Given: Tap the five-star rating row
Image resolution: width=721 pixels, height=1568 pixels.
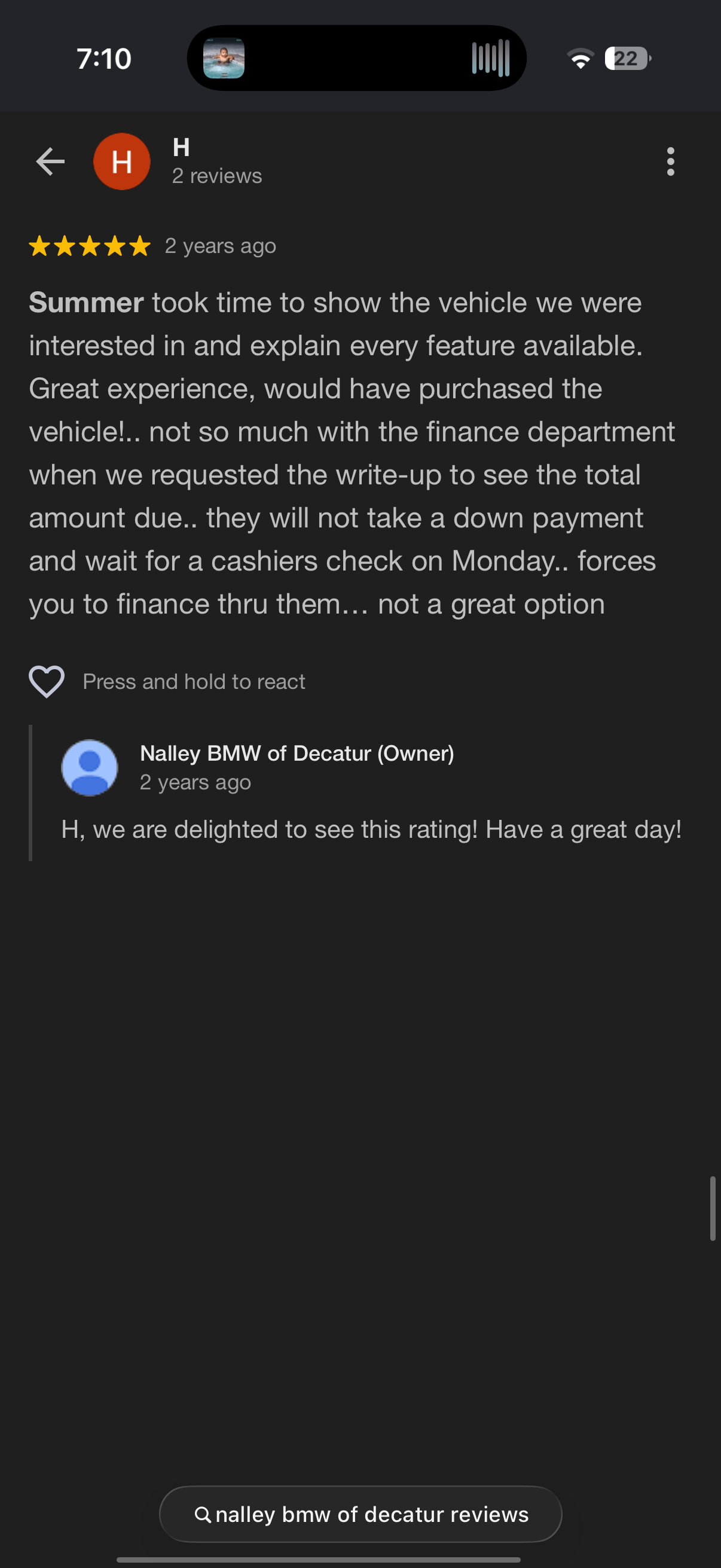Looking at the screenshot, I should point(88,246).
